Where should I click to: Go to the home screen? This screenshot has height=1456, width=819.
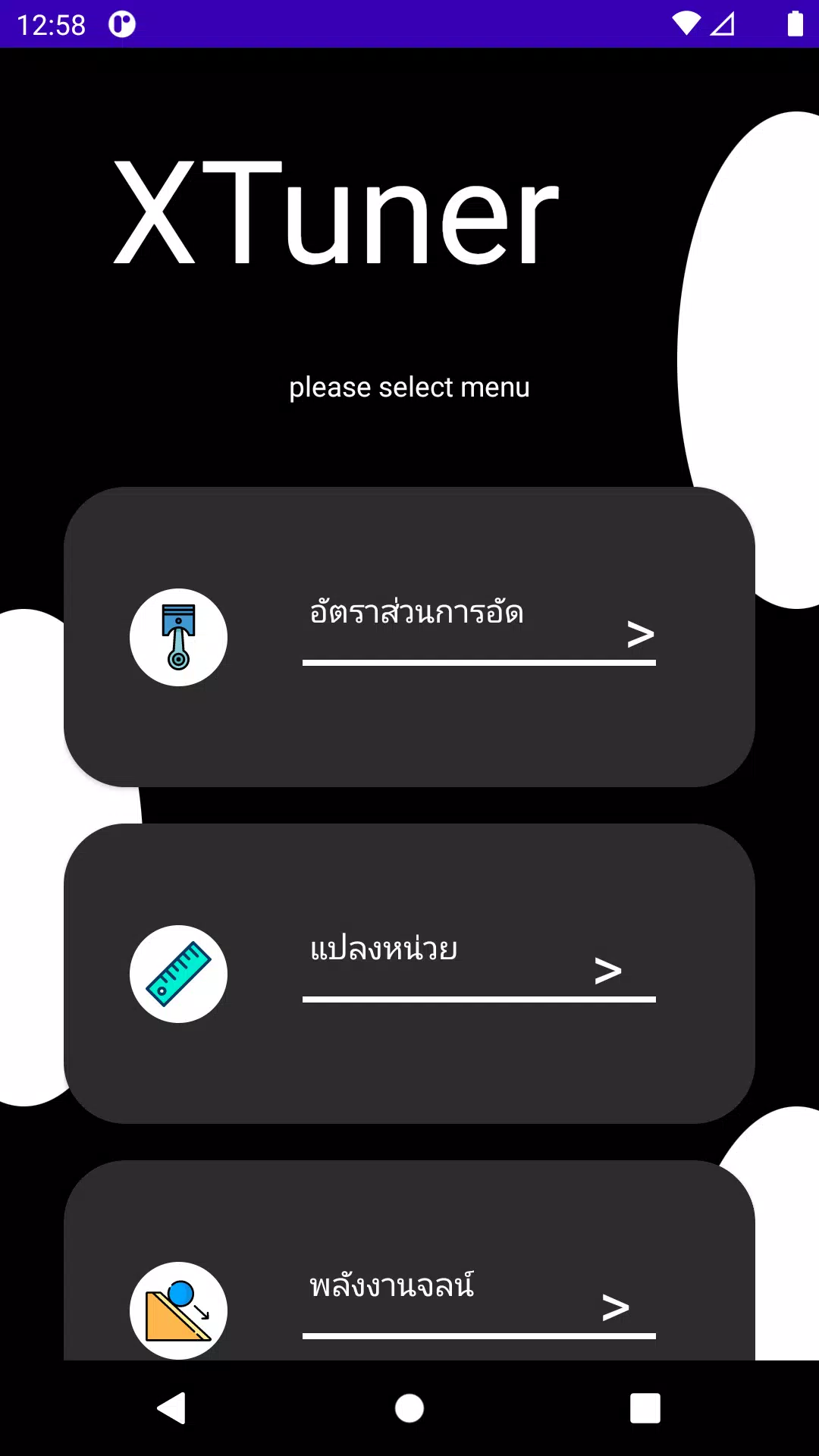click(x=409, y=1408)
